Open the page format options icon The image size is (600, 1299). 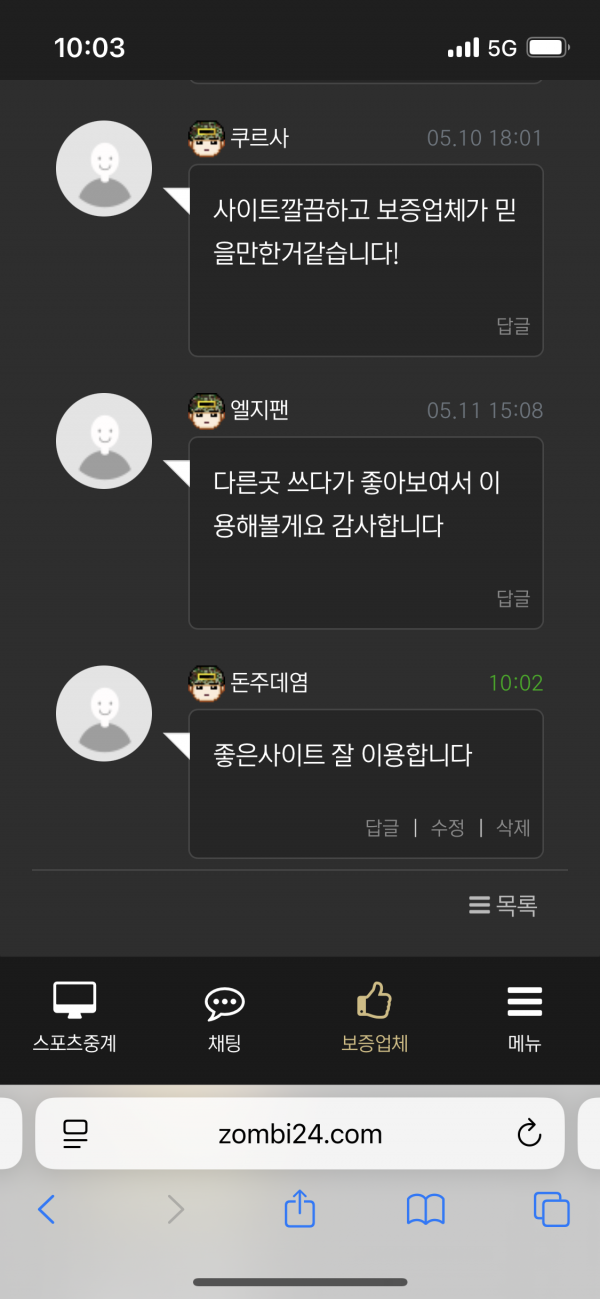75,1133
